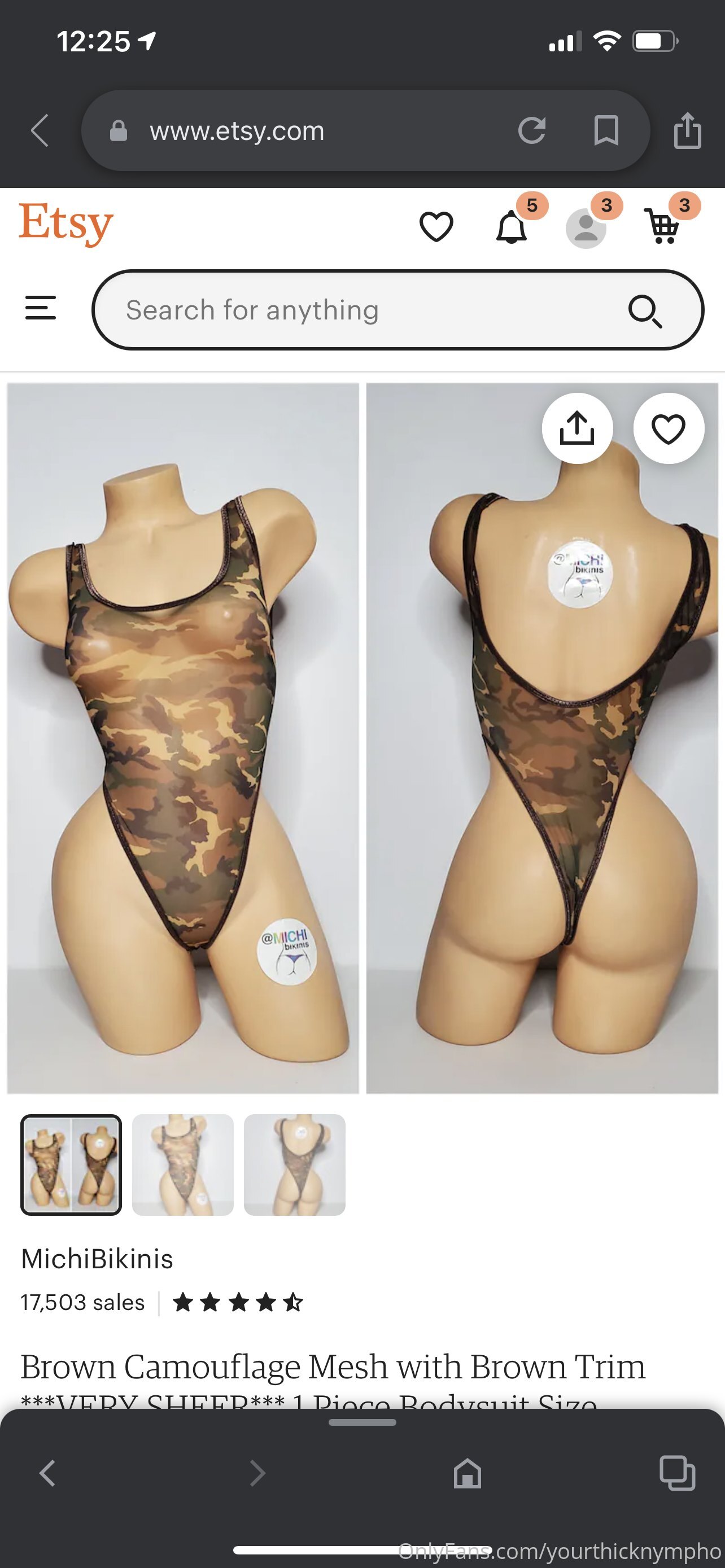Screen dimensions: 725x1568
Task: Open the favorites heart in Etsy header
Action: tap(436, 226)
